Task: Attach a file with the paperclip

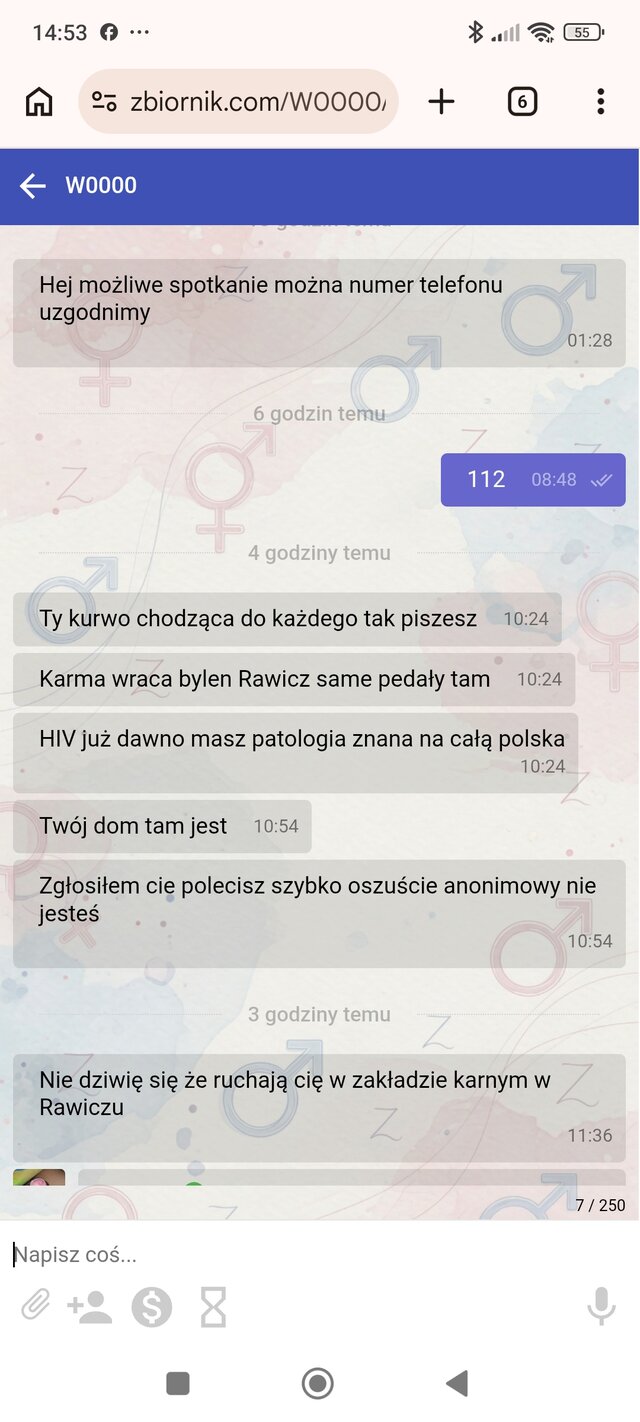Action: pyautogui.click(x=36, y=1306)
